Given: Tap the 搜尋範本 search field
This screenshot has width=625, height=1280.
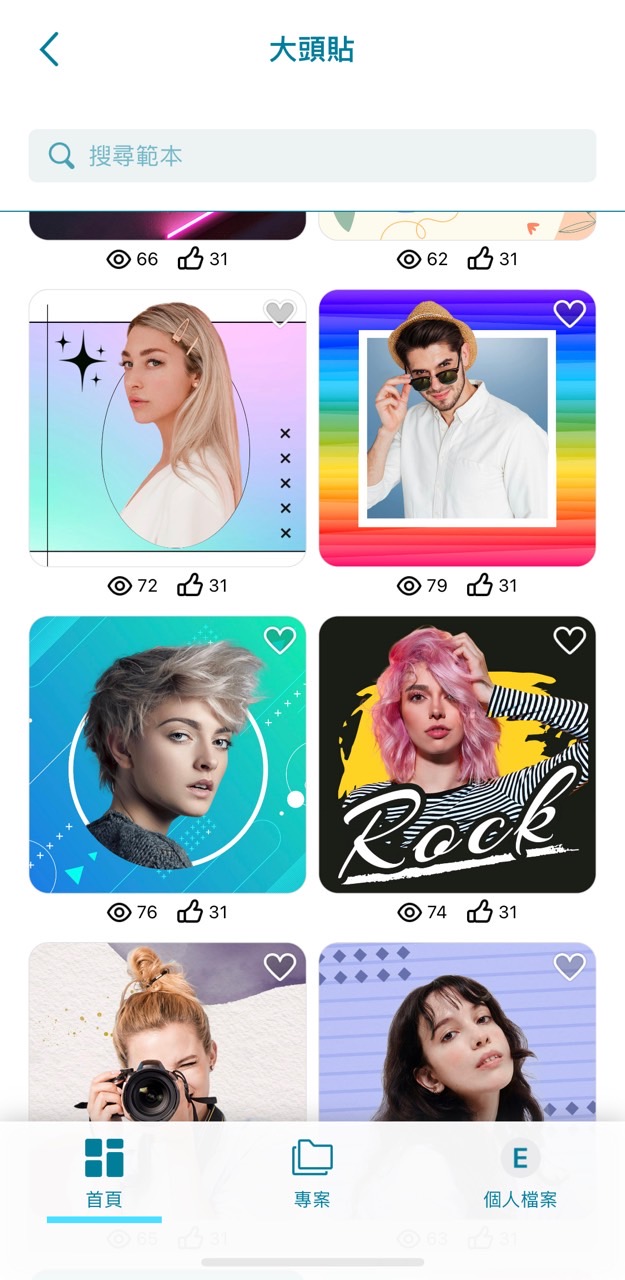Looking at the screenshot, I should tap(312, 156).
